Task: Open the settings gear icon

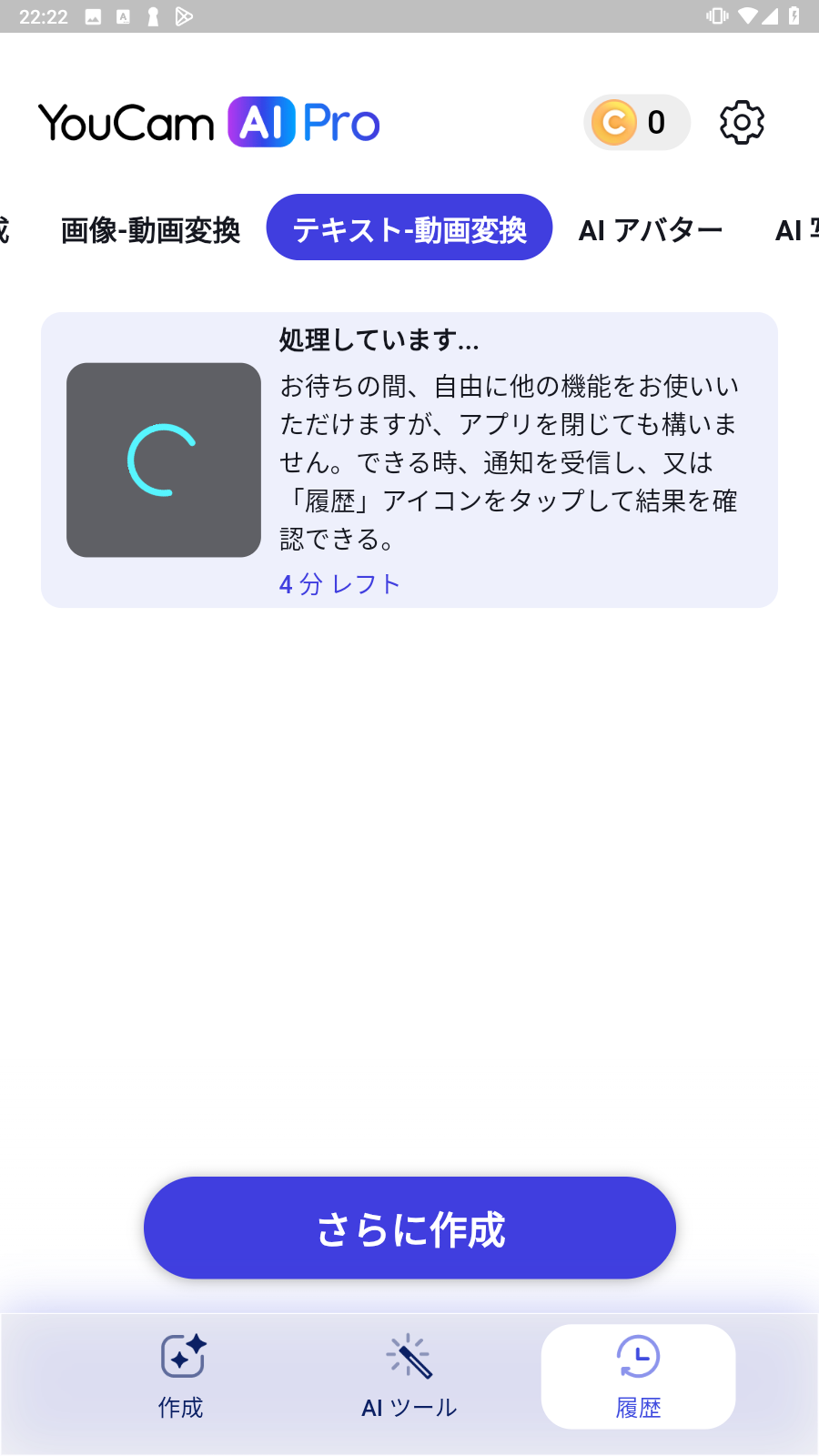Action: point(742,122)
